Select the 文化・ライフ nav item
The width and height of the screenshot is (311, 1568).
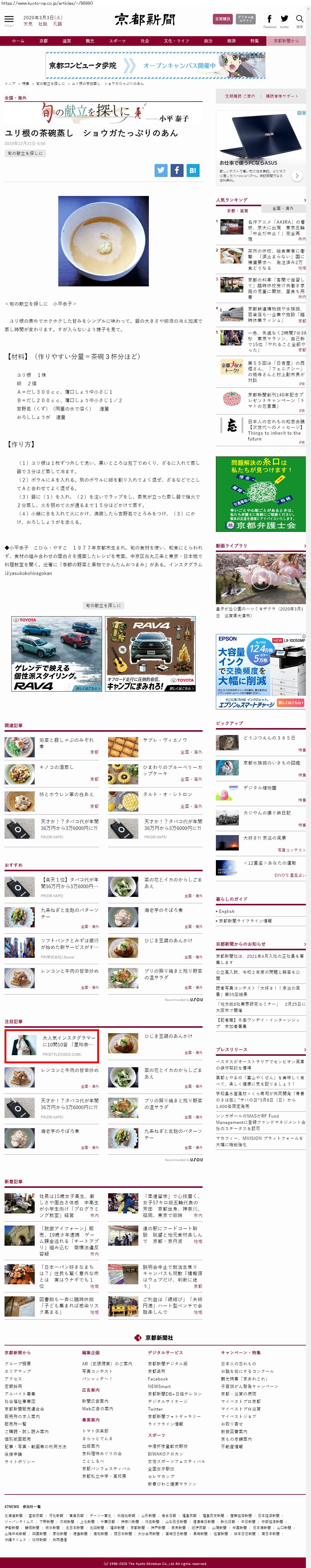click(x=176, y=41)
